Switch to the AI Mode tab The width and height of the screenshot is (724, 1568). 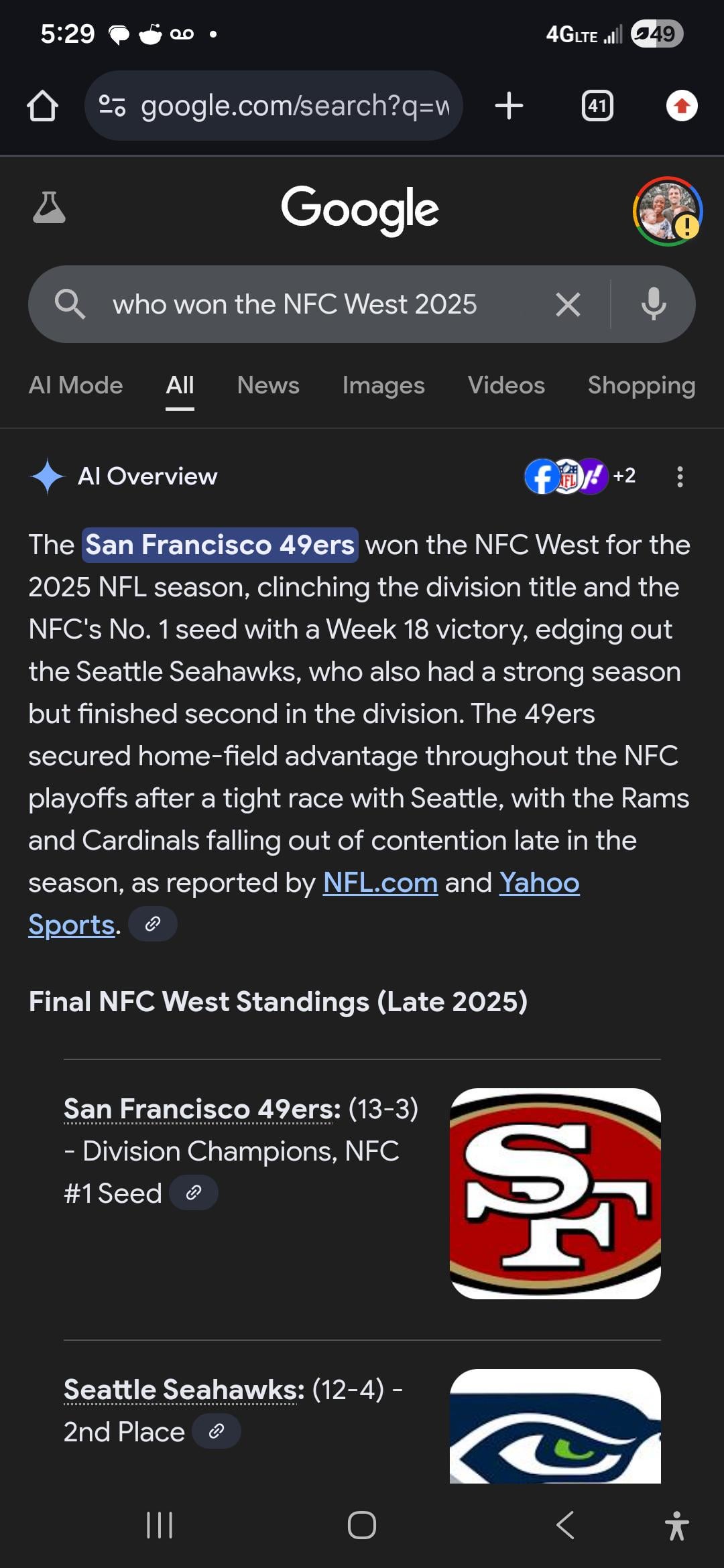(x=76, y=385)
